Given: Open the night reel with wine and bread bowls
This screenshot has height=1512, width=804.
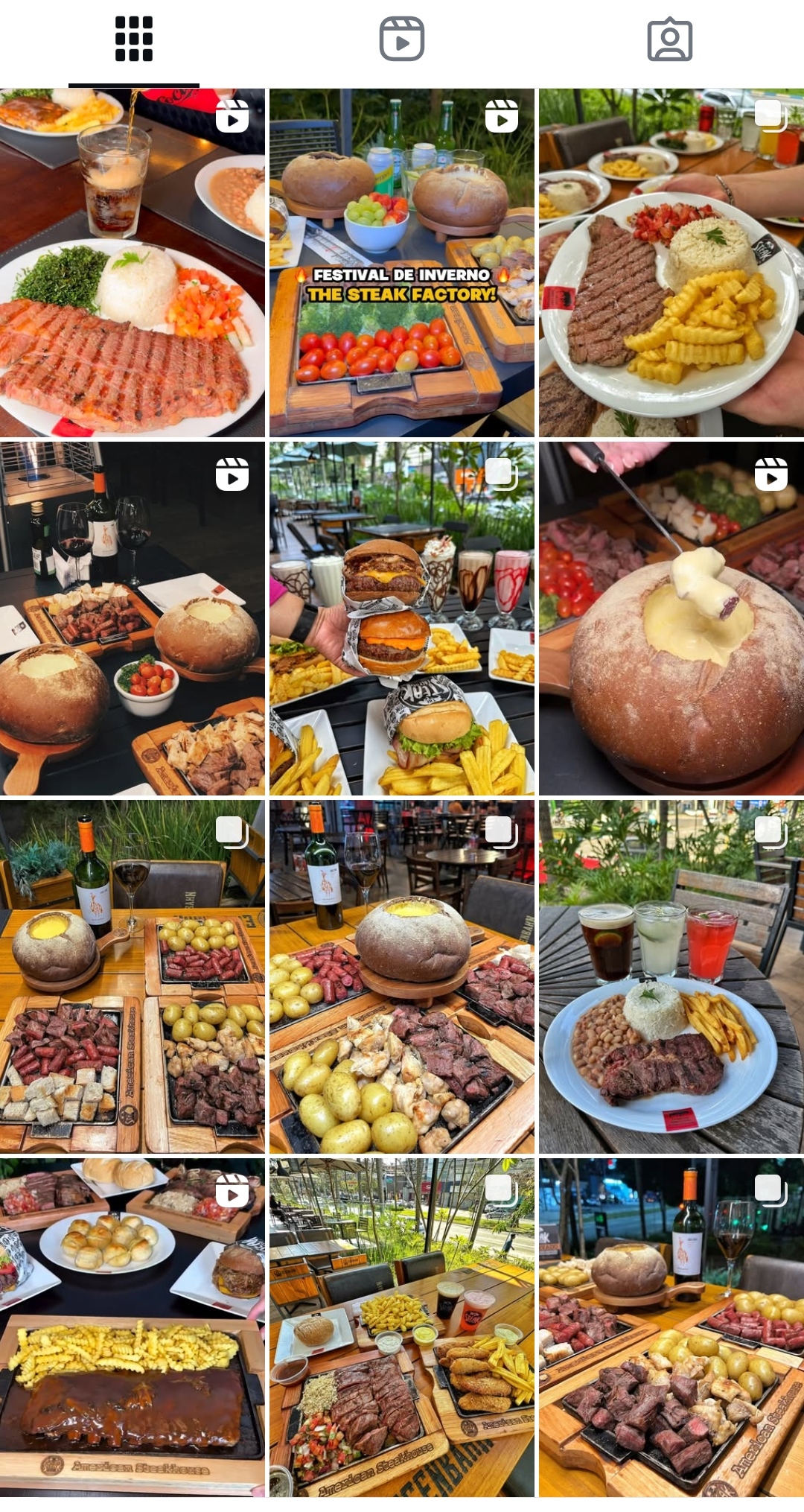Looking at the screenshot, I should coord(133,618).
